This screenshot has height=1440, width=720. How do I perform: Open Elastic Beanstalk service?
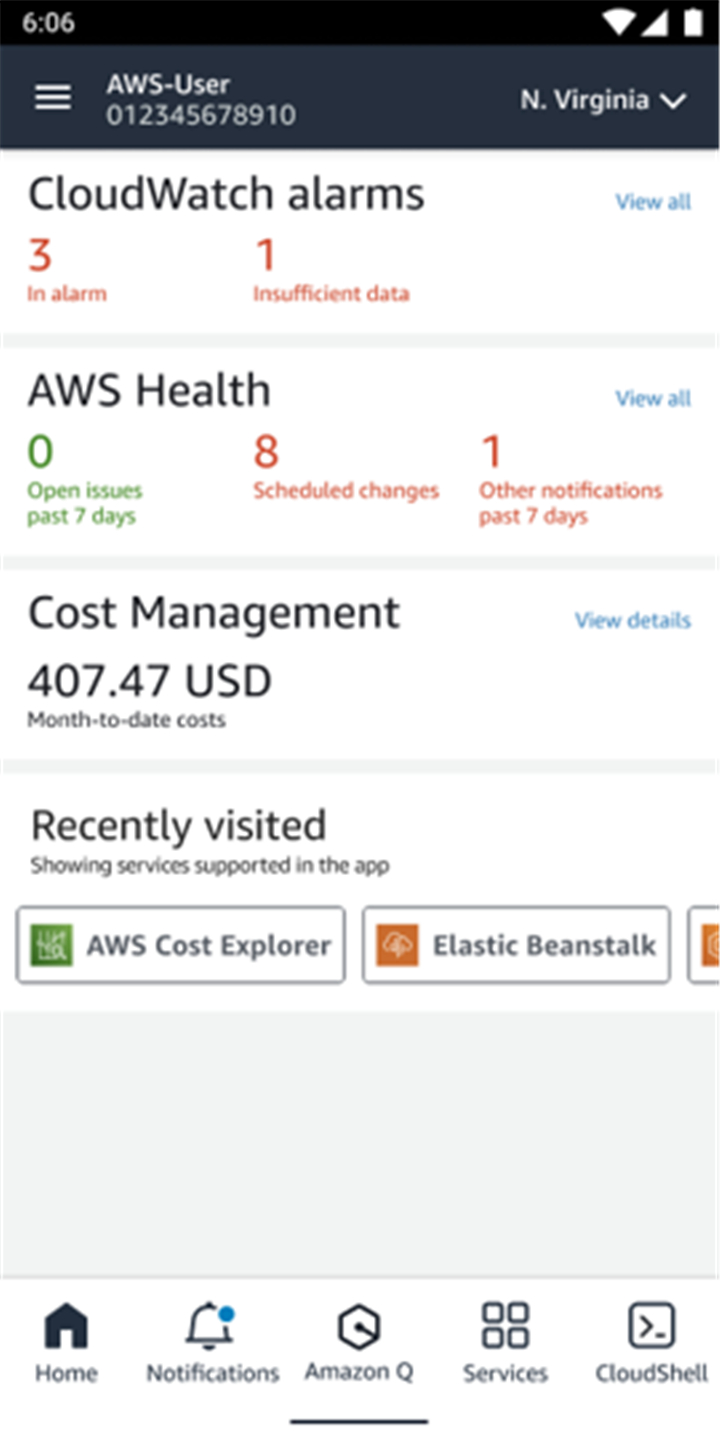516,945
